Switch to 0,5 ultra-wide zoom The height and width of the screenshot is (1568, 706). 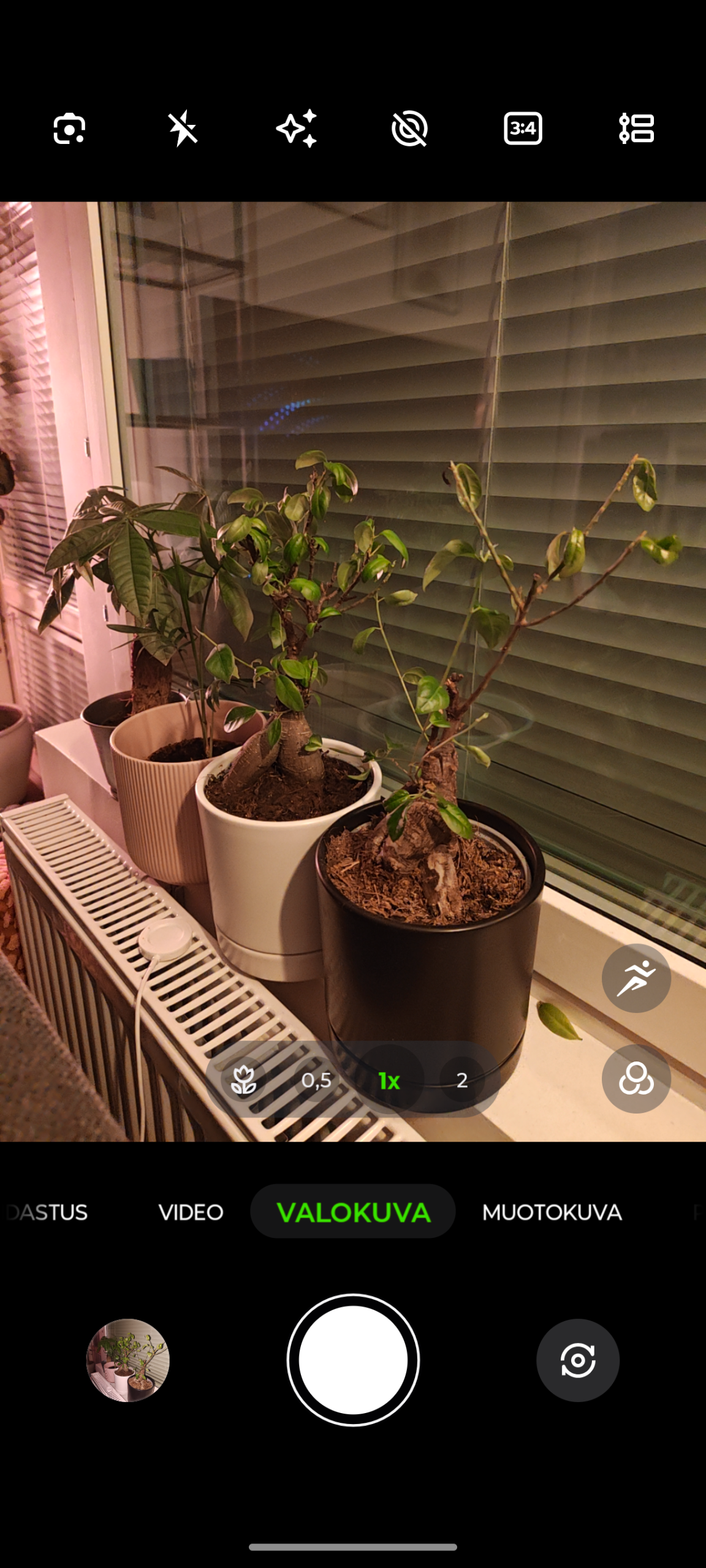316,1080
